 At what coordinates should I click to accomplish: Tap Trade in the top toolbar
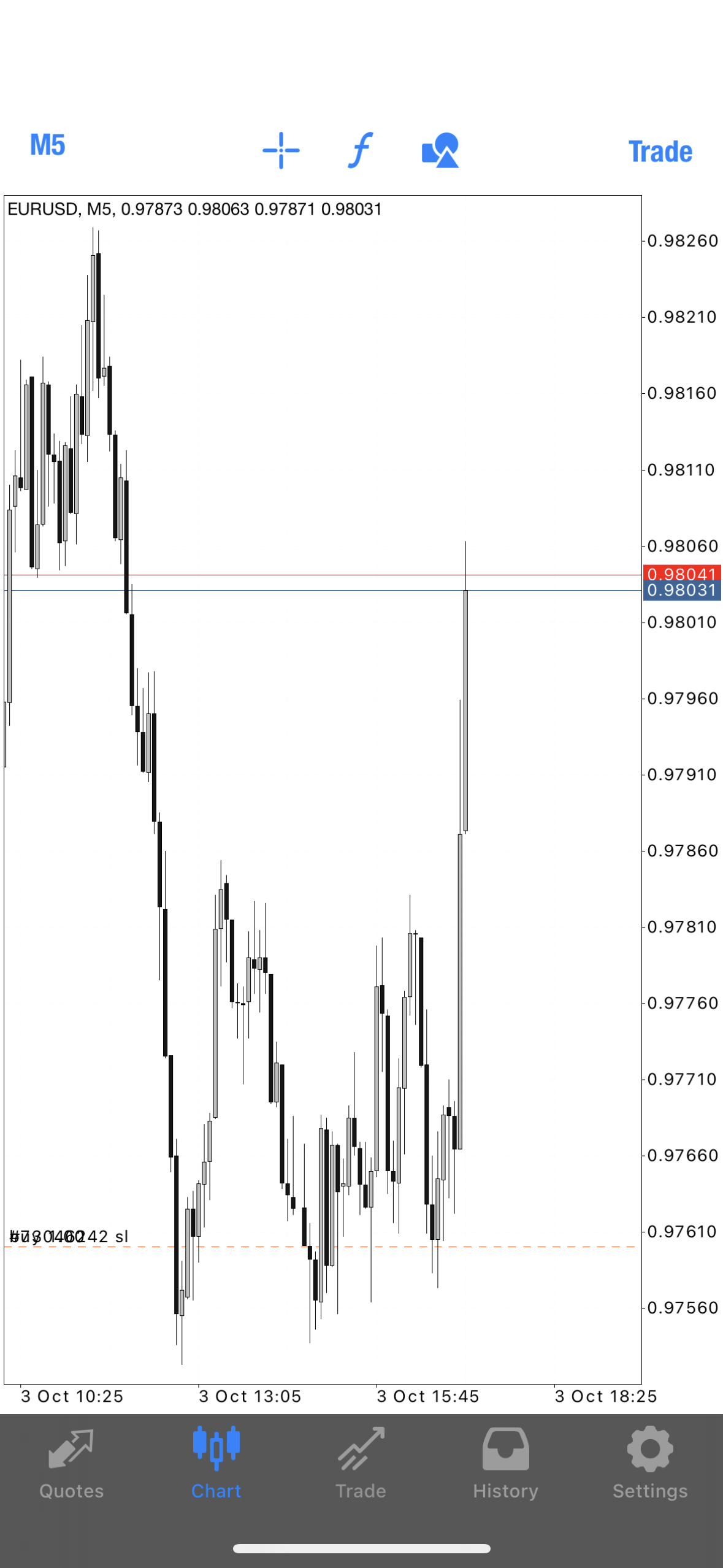660,152
